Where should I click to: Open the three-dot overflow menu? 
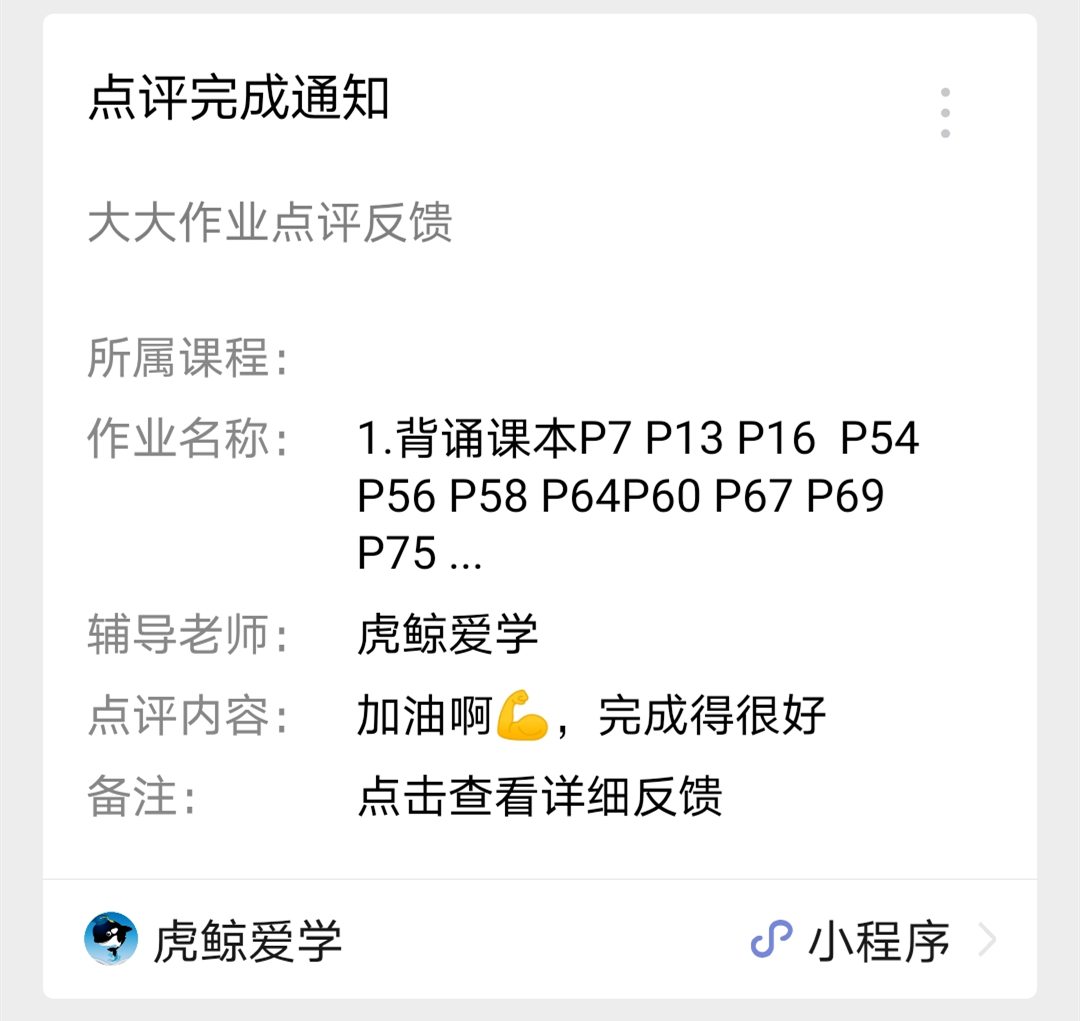point(945,112)
